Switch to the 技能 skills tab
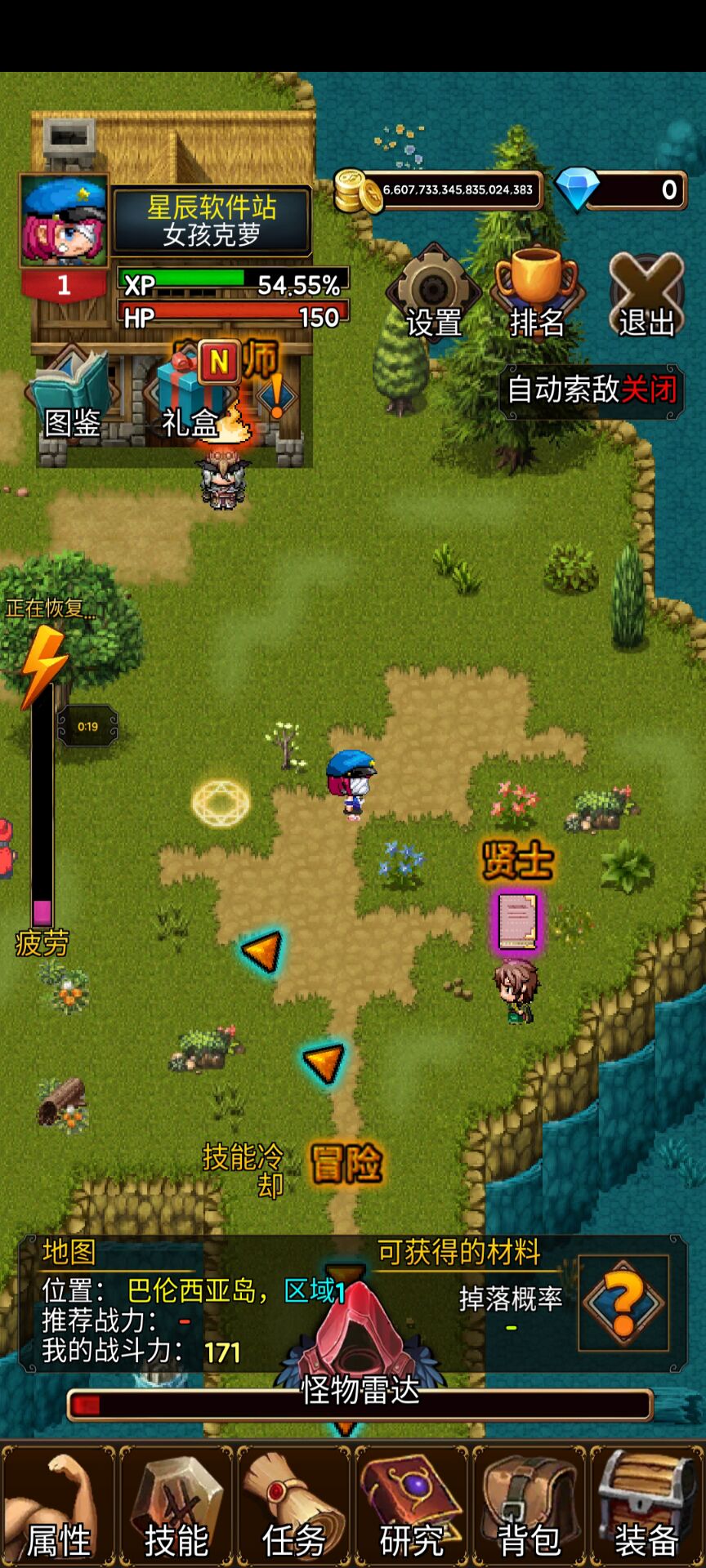Image resolution: width=706 pixels, height=1568 pixels. pyautogui.click(x=176, y=1505)
